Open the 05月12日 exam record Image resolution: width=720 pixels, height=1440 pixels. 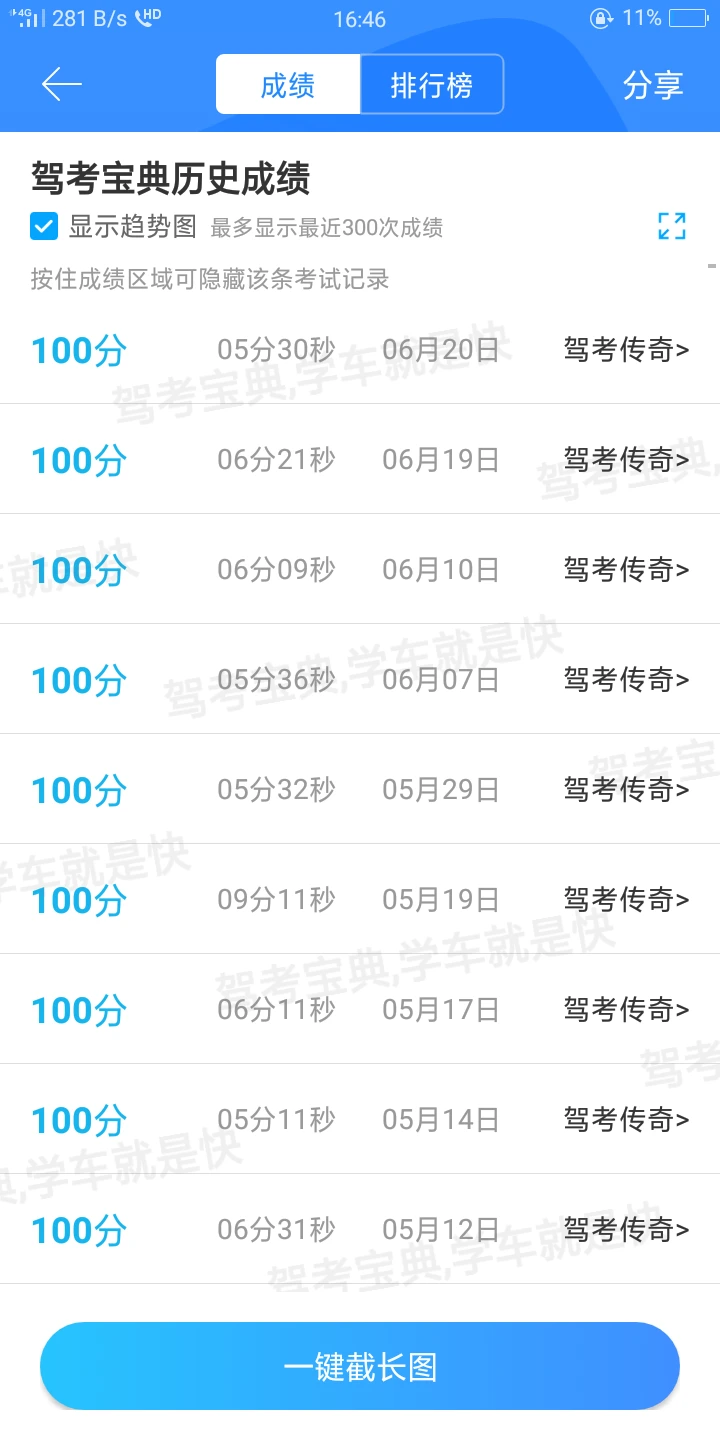(360, 1230)
